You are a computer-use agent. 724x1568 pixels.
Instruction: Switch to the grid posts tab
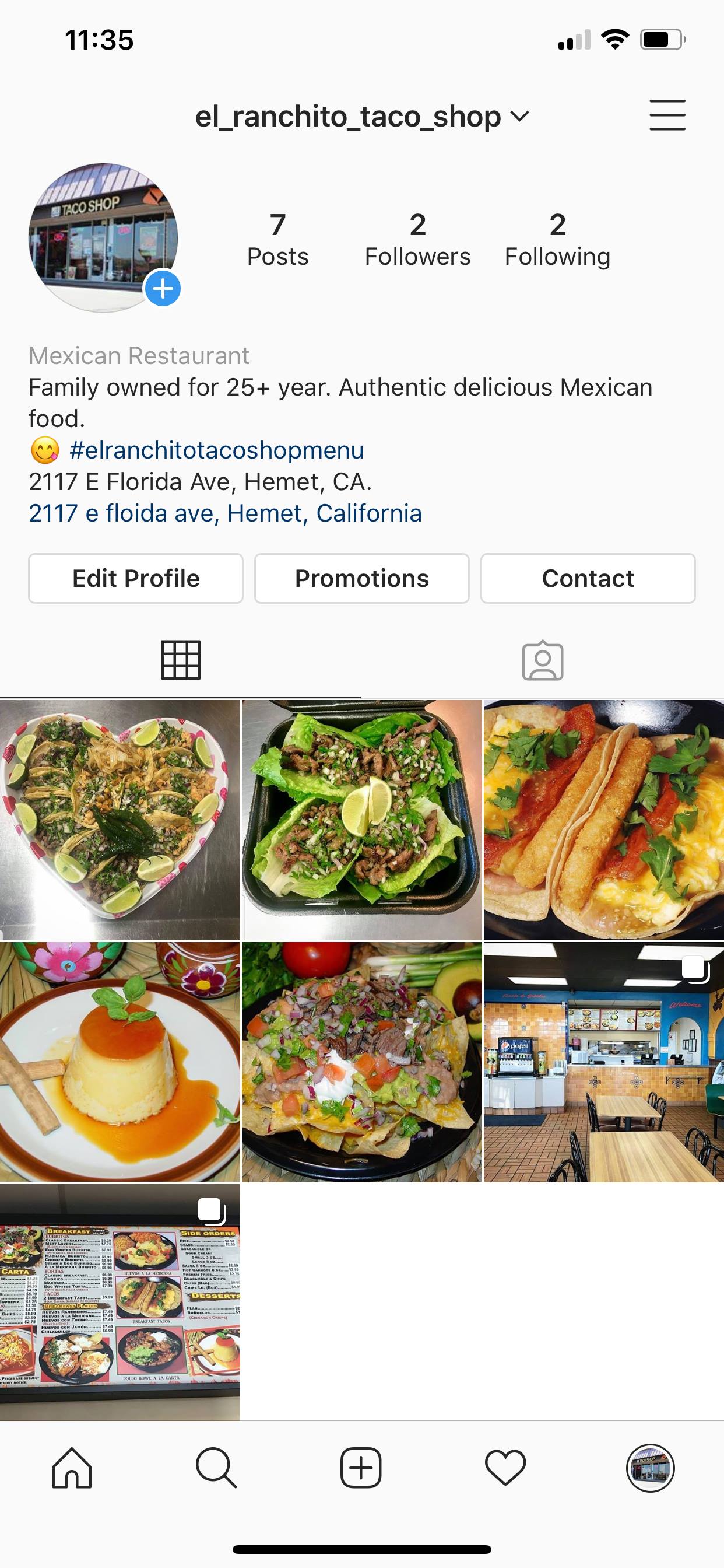point(181,660)
